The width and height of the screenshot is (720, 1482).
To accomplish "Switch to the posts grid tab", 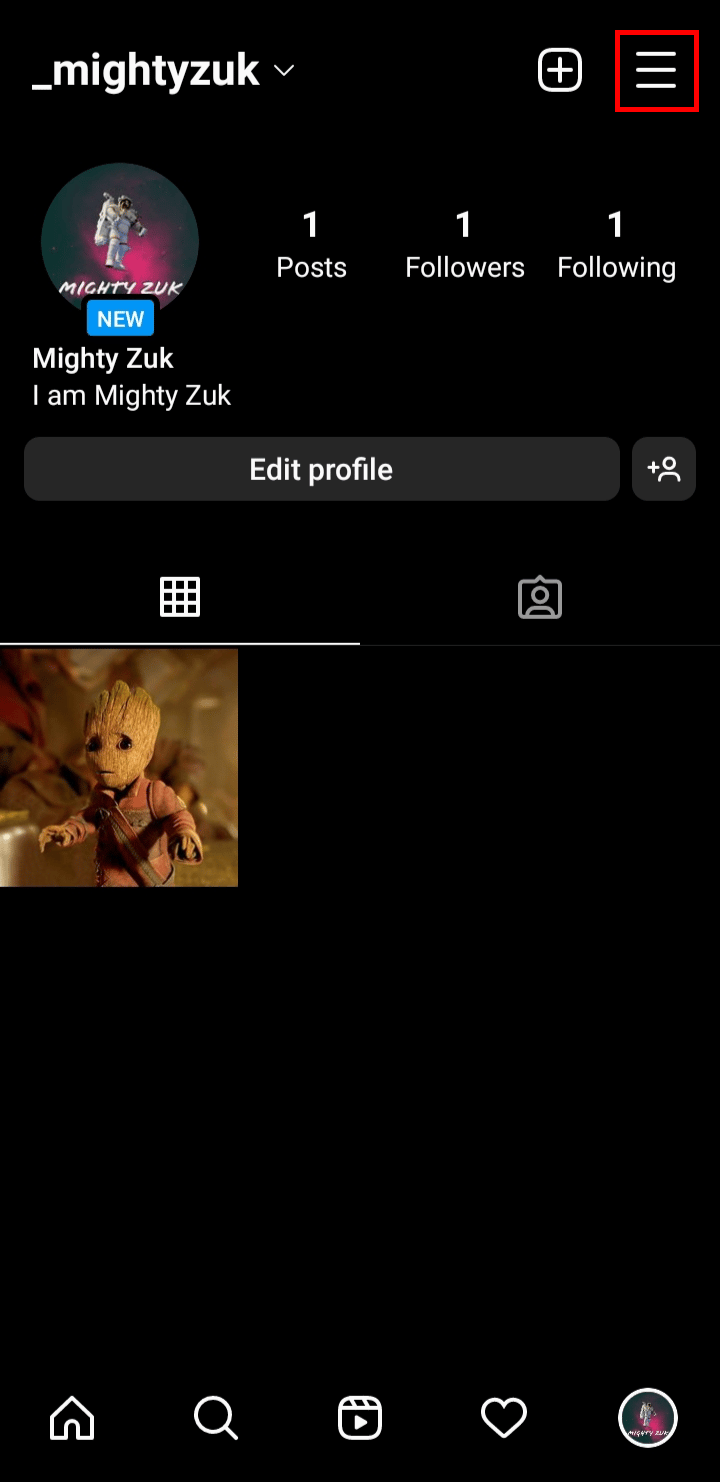I will click(x=180, y=597).
